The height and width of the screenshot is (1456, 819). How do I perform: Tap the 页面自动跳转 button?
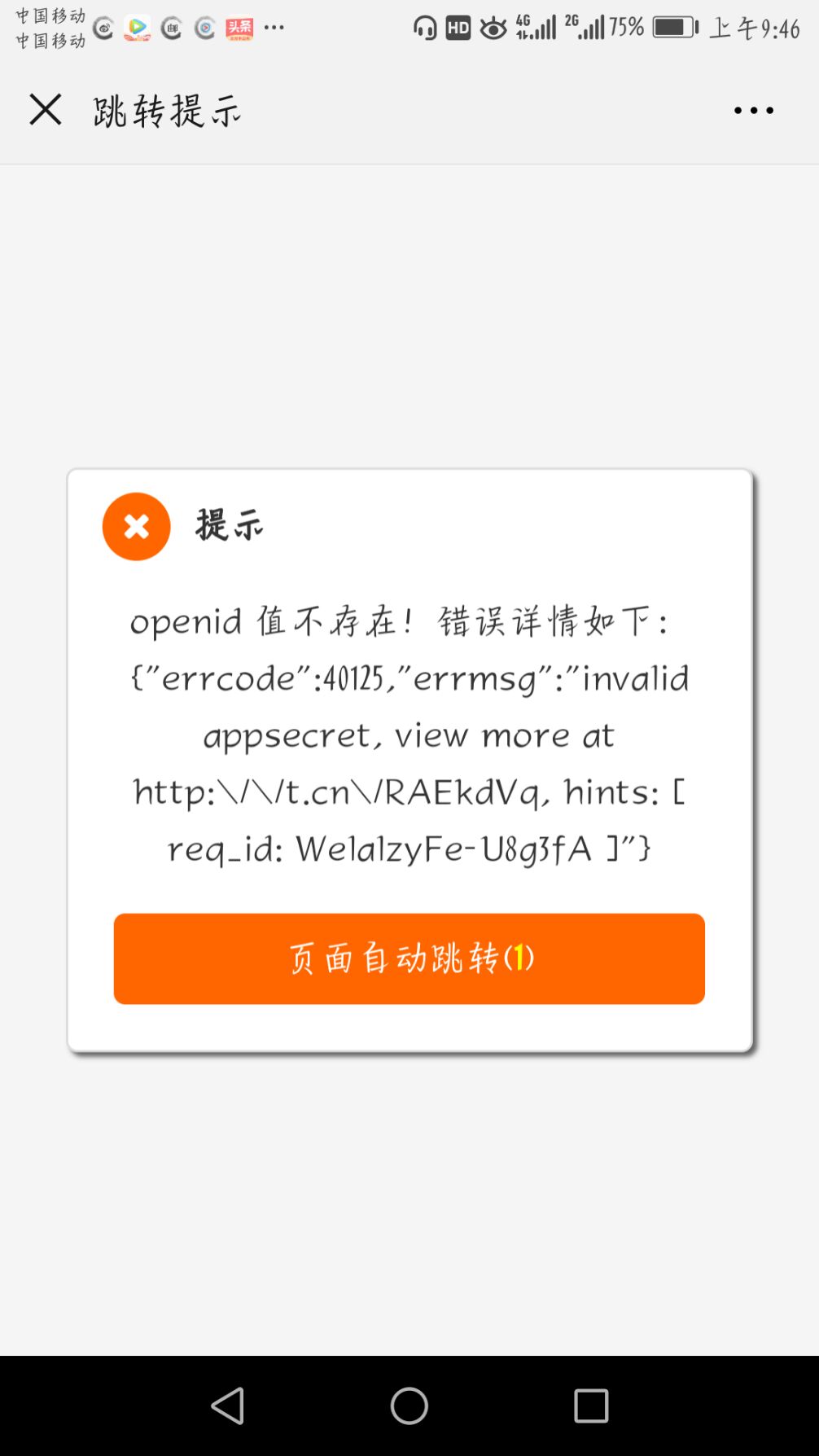[409, 958]
